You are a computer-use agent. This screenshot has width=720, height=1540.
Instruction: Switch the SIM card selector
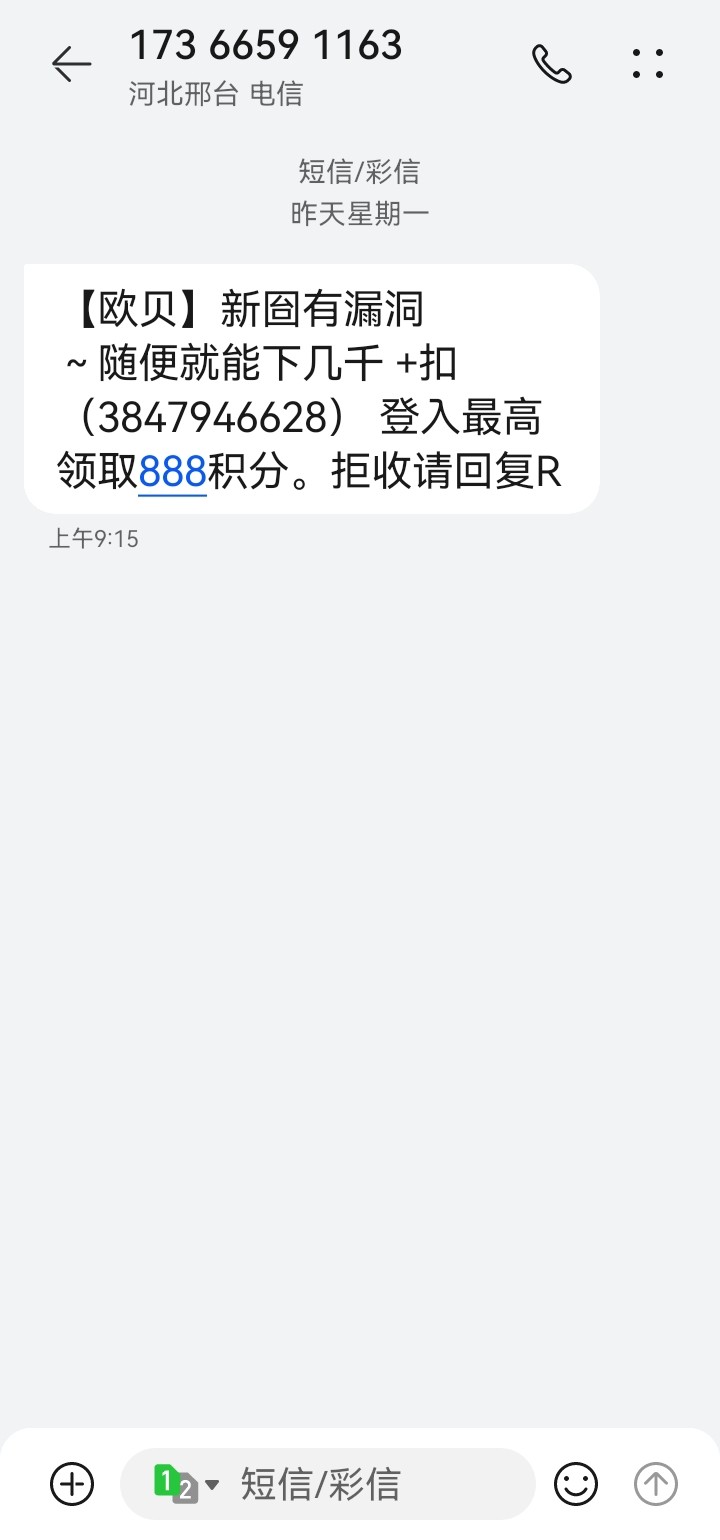pos(185,1483)
